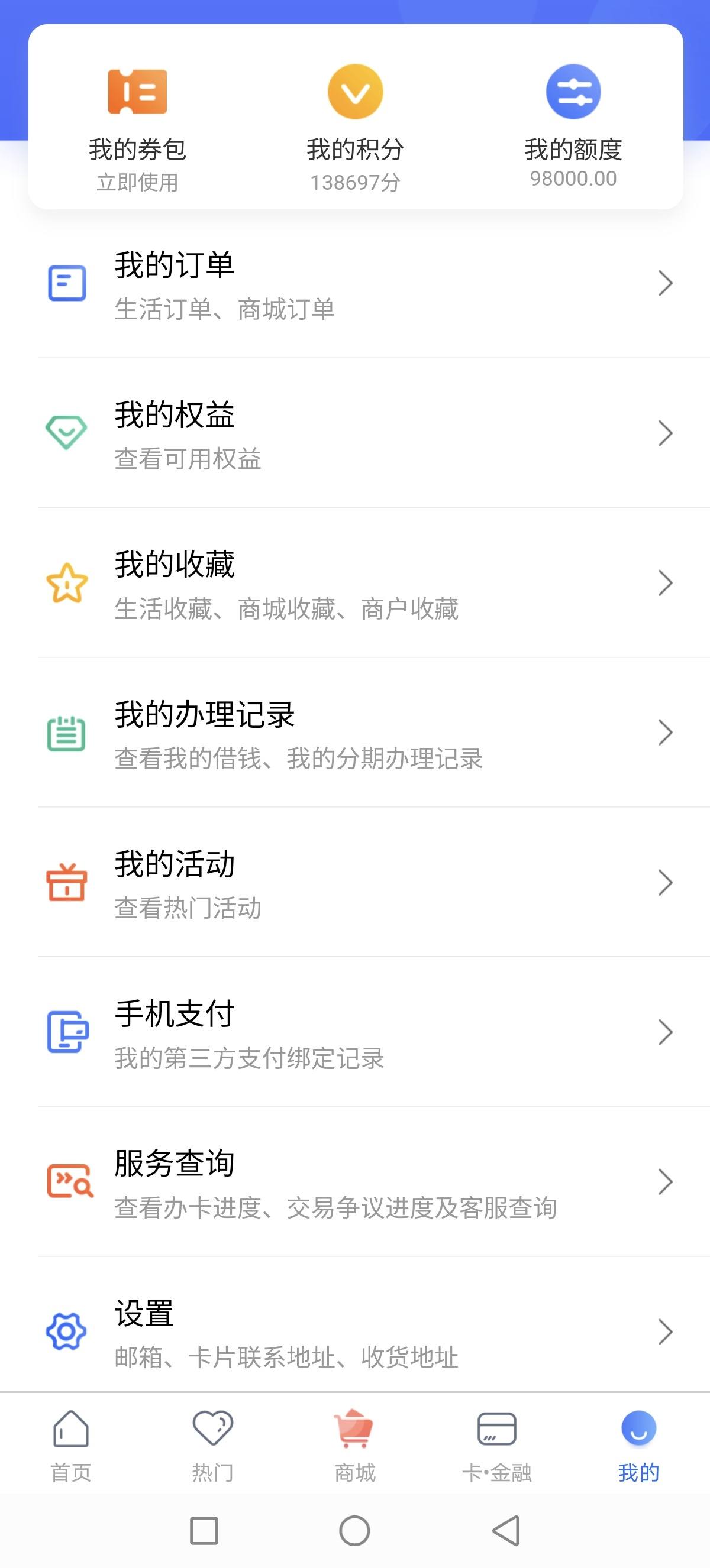Open 我的订单 orders row
Screen dimensions: 710x1568
point(355,284)
